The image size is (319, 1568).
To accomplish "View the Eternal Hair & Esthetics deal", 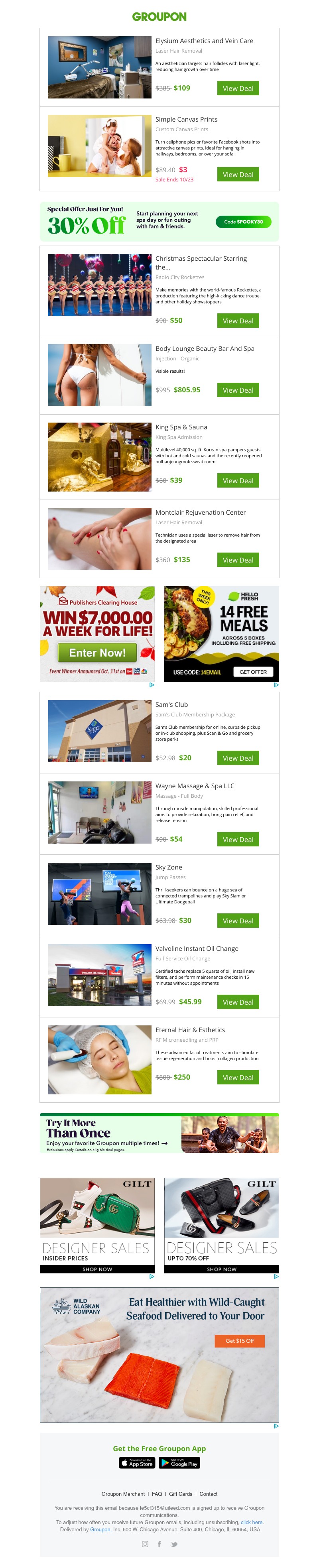I will point(237,1077).
